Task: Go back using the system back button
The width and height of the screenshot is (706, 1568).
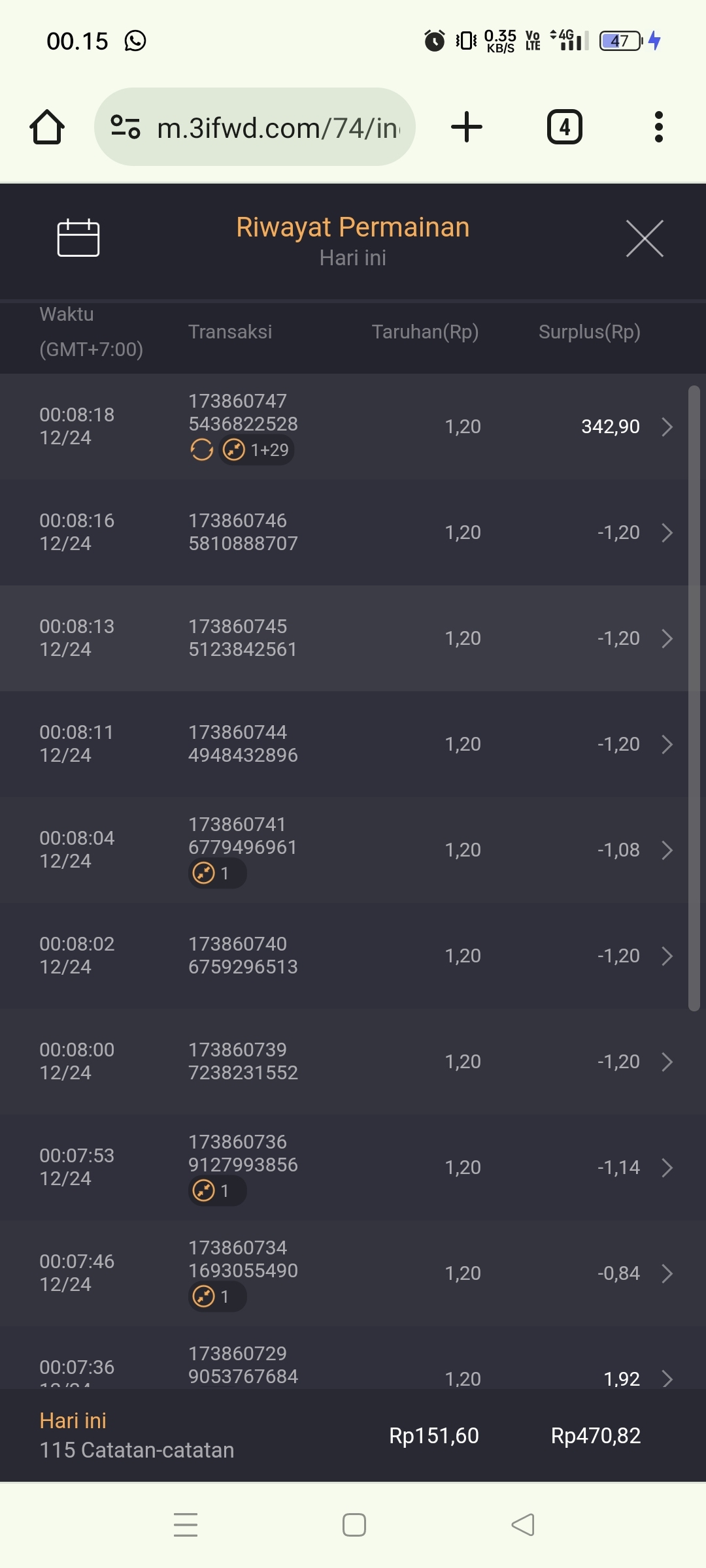Action: 523,1525
